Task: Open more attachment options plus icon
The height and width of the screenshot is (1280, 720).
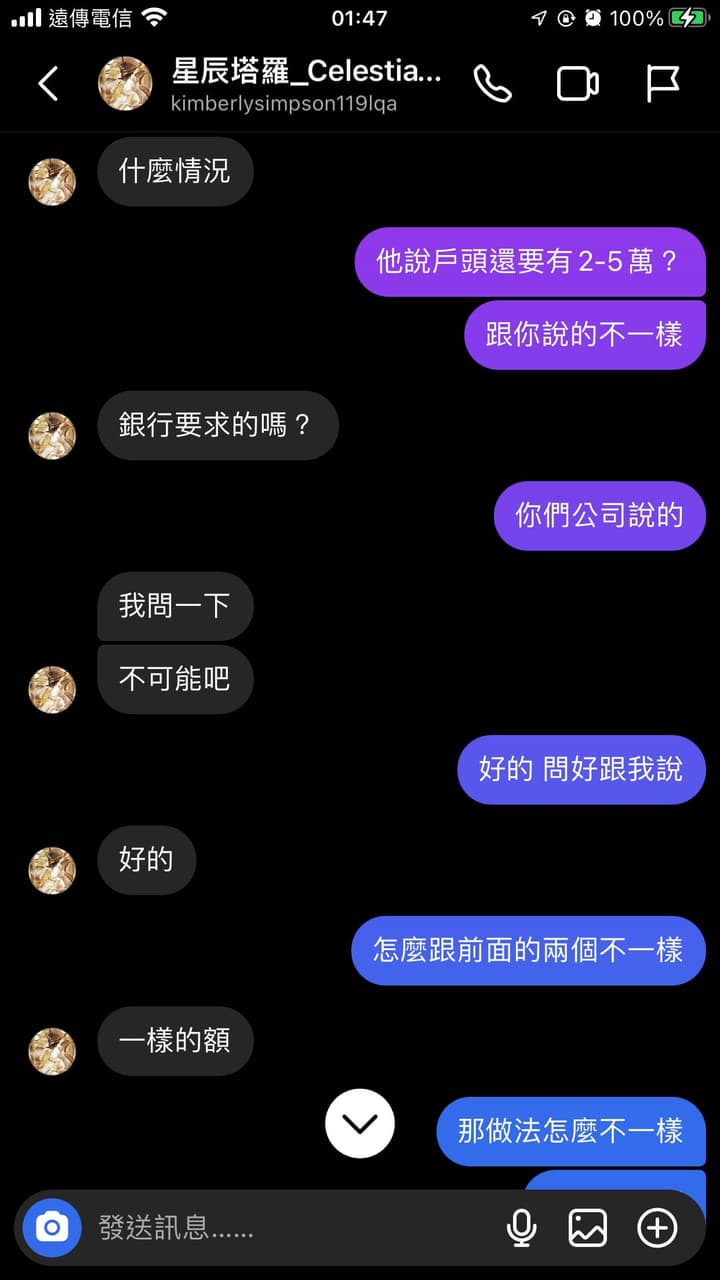Action: (657, 1228)
